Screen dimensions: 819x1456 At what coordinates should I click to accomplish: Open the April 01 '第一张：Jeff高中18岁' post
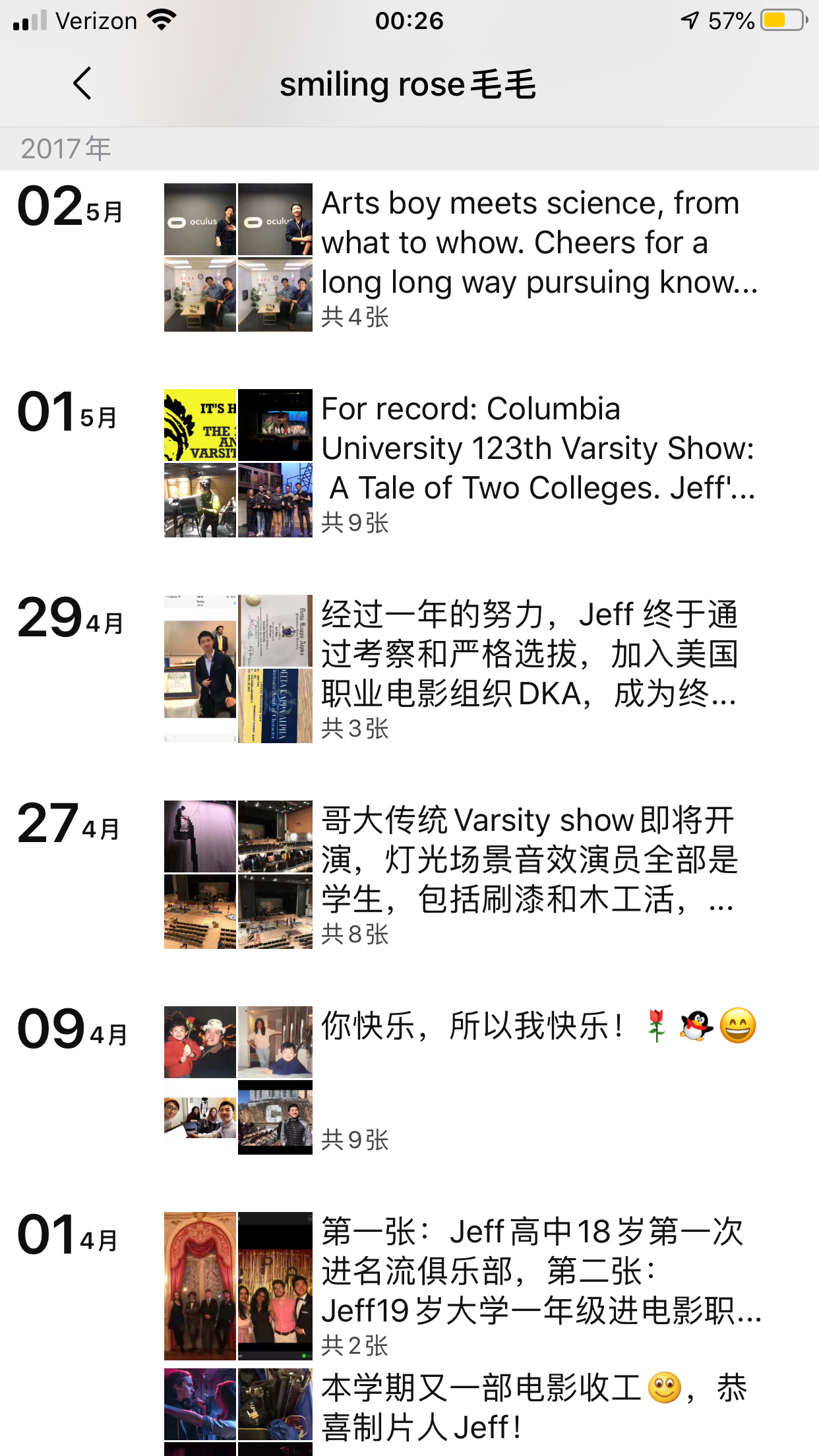(x=541, y=1273)
